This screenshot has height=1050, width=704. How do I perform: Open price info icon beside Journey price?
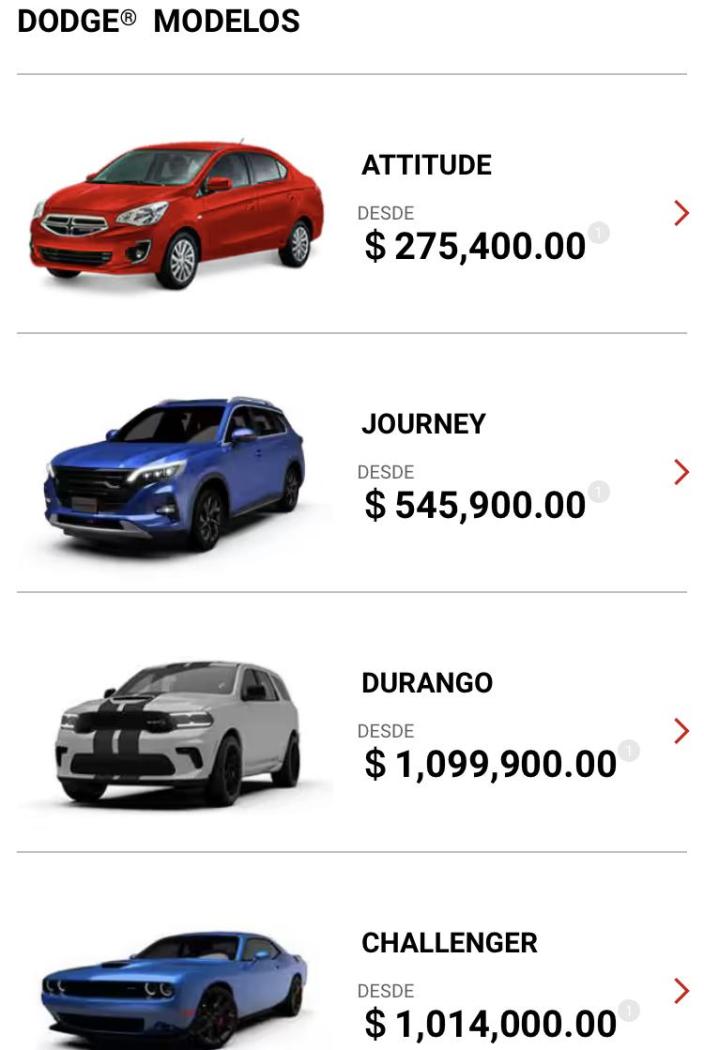[x=599, y=492]
